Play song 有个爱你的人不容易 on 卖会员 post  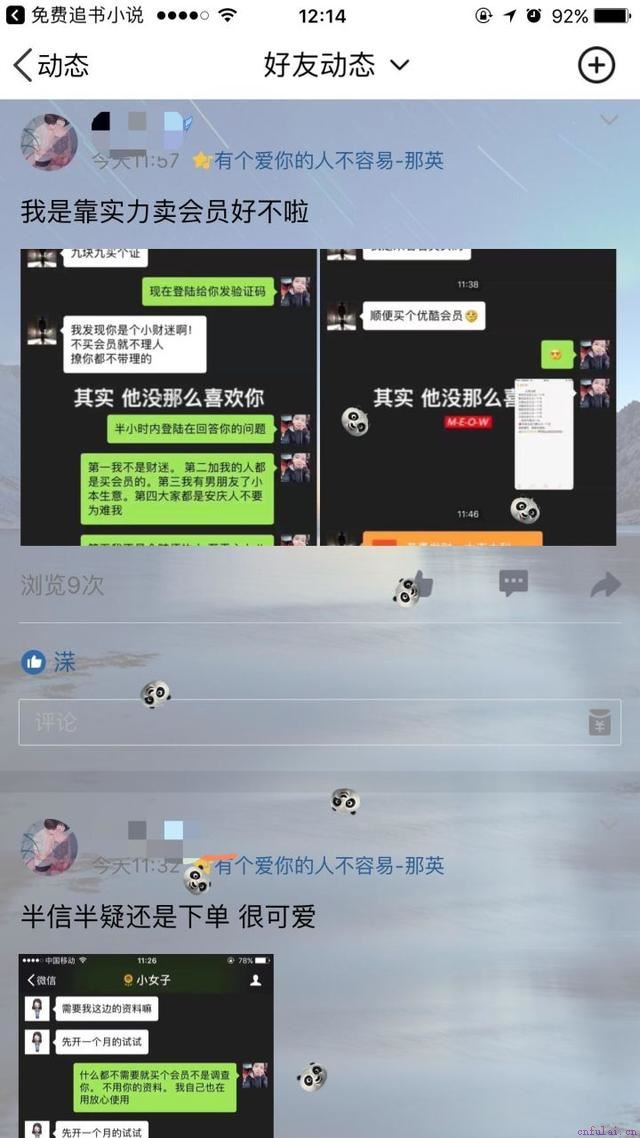(x=320, y=160)
